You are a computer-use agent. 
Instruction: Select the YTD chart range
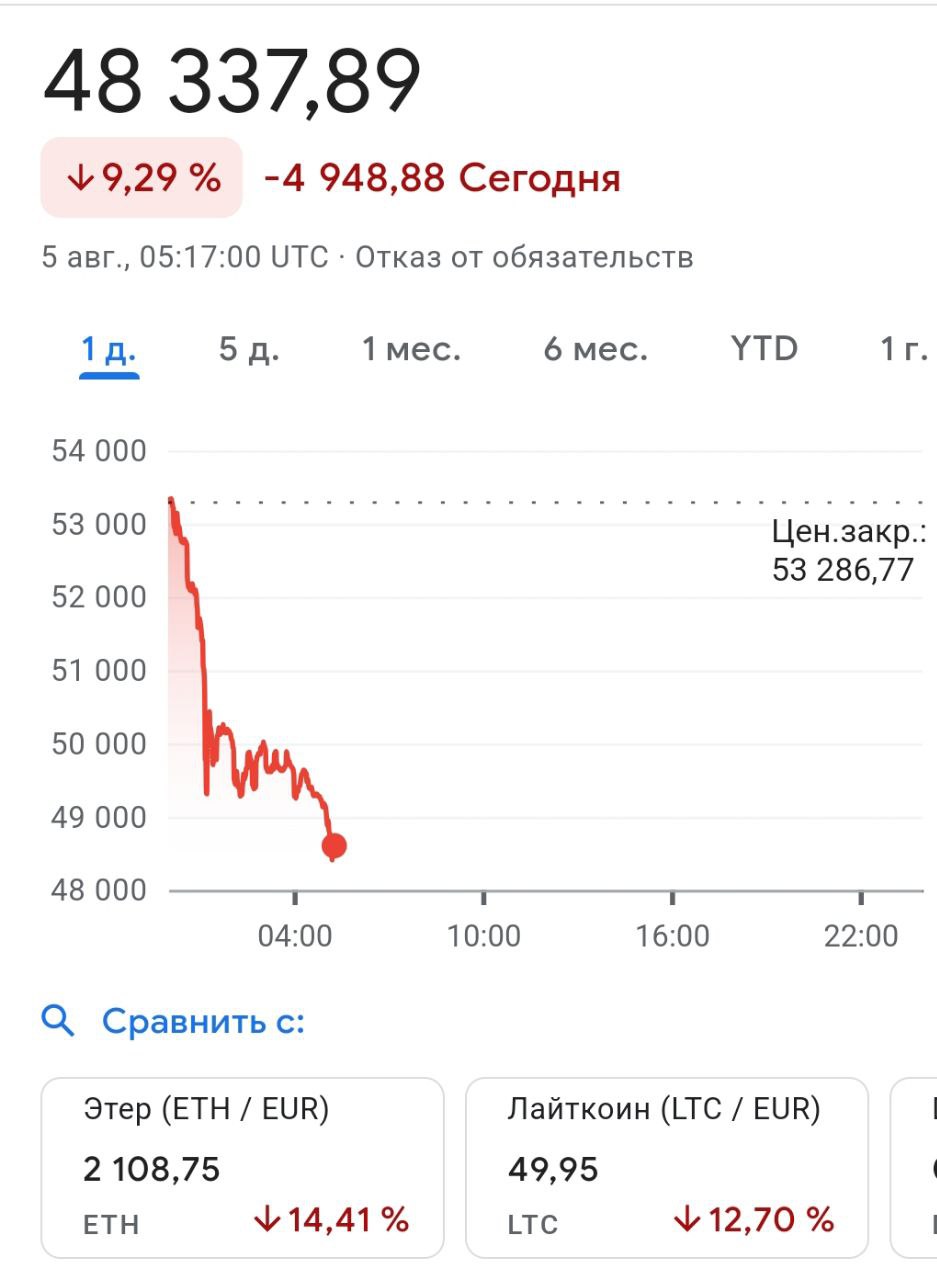(x=764, y=349)
